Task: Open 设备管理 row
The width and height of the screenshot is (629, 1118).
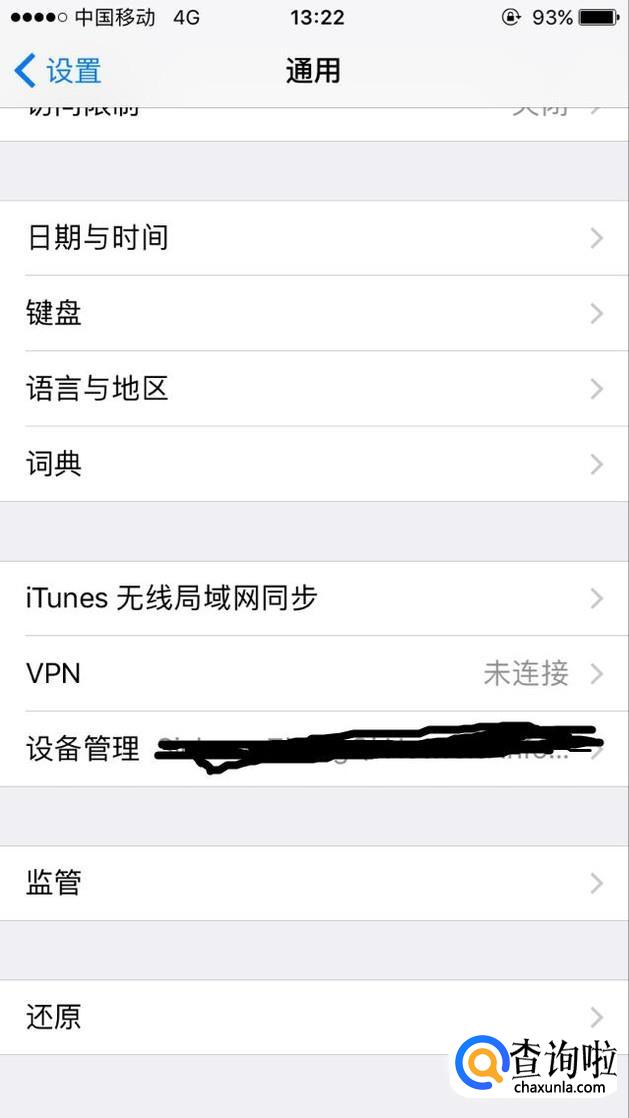Action: (314, 749)
